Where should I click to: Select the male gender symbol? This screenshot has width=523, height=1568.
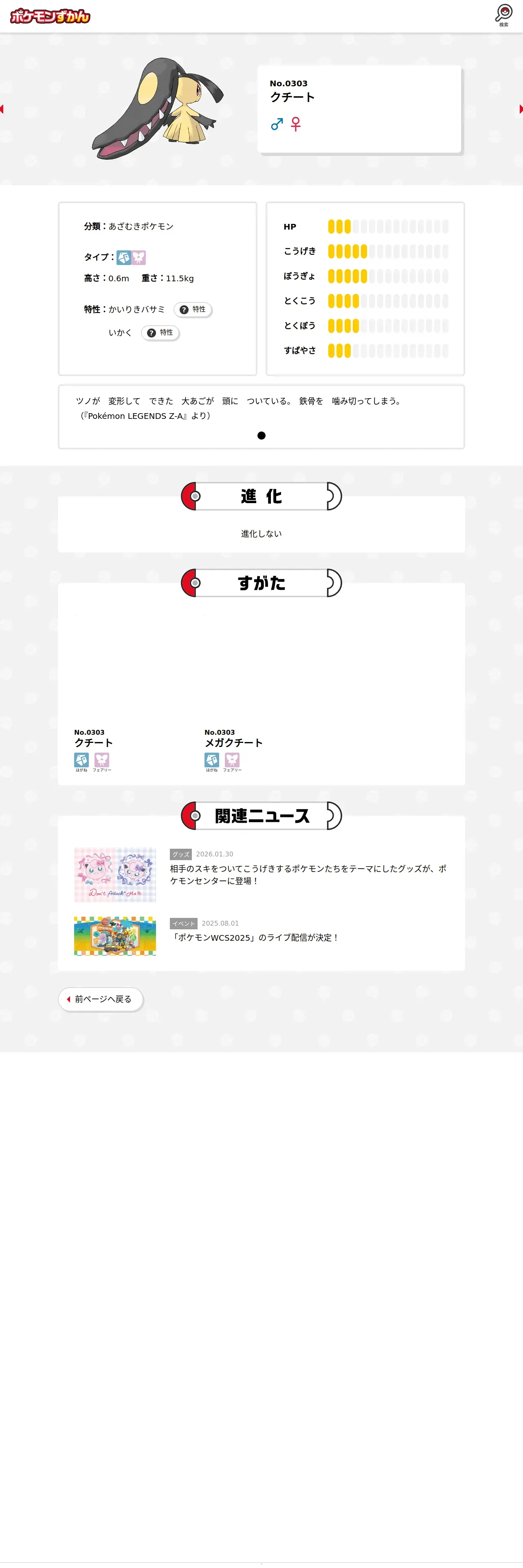click(277, 124)
